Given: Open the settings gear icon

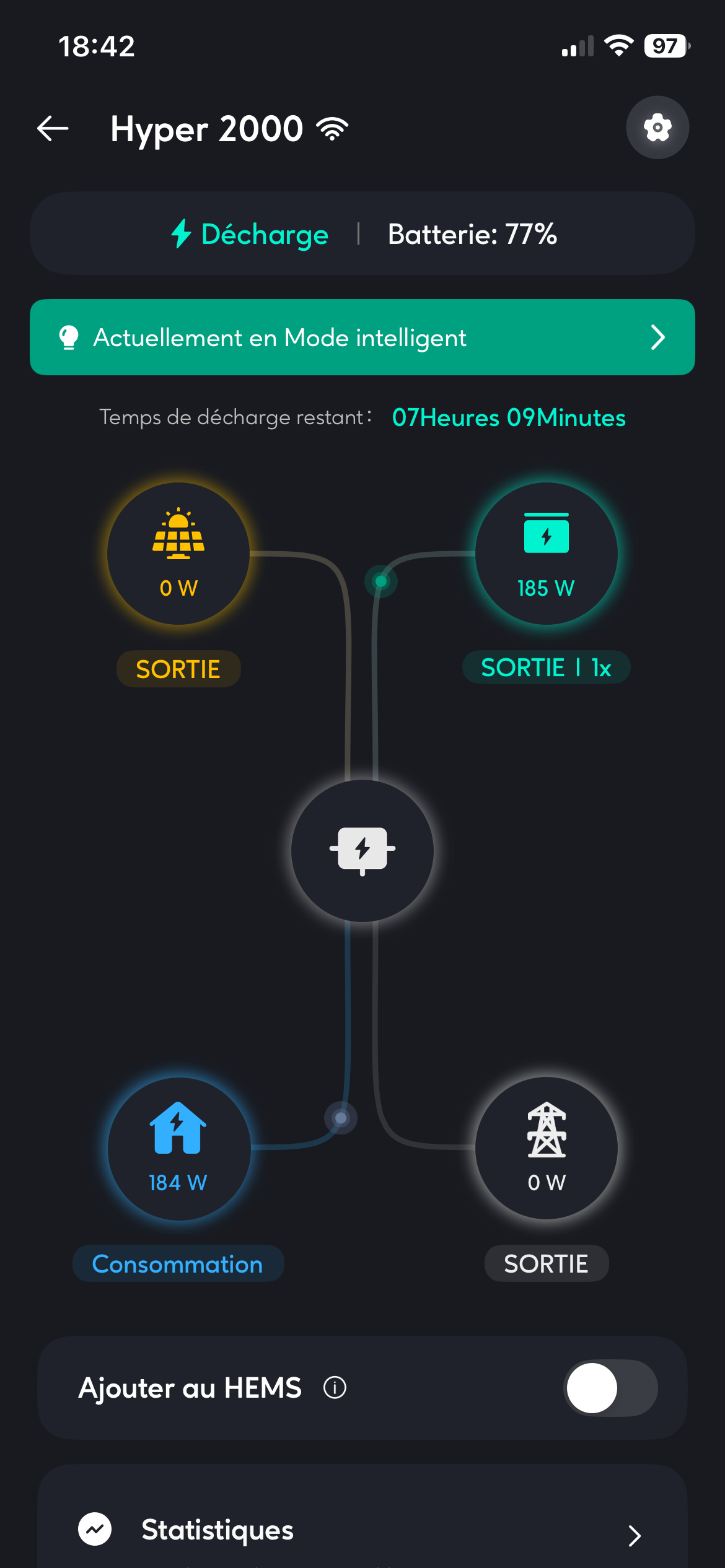Looking at the screenshot, I should point(657,128).
